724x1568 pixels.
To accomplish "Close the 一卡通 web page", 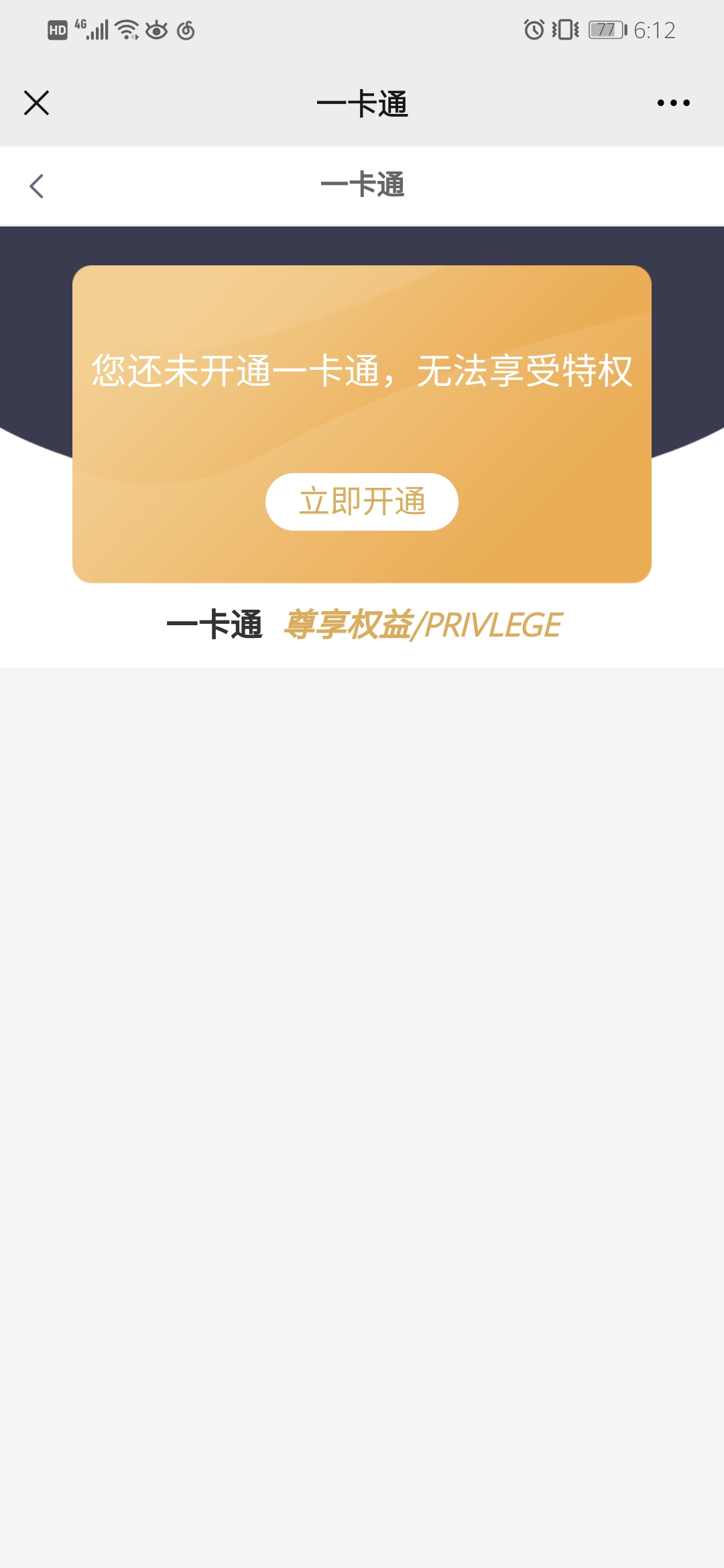I will [36, 103].
